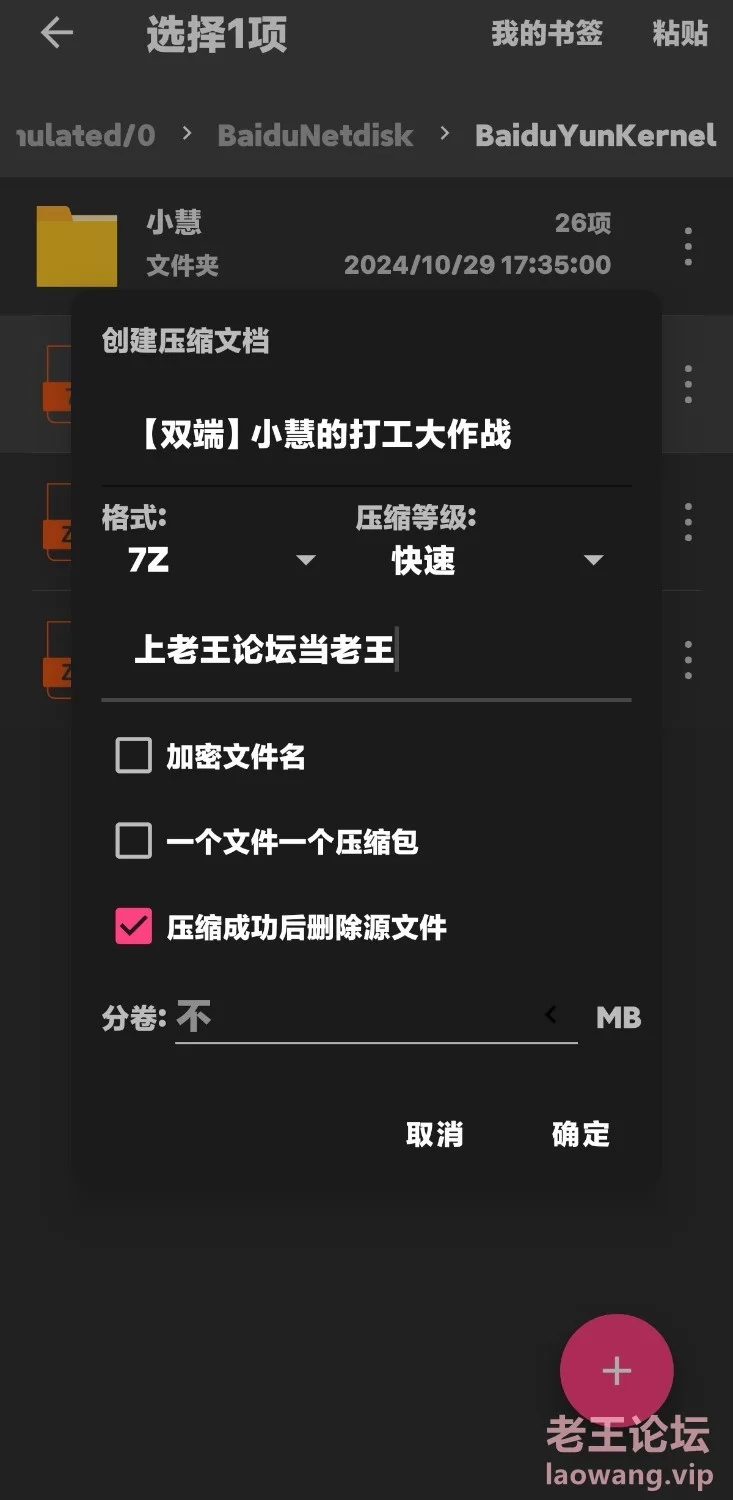The height and width of the screenshot is (1500, 733).
Task: Tap the password field 上老王论坛当老王
Action: 366,652
